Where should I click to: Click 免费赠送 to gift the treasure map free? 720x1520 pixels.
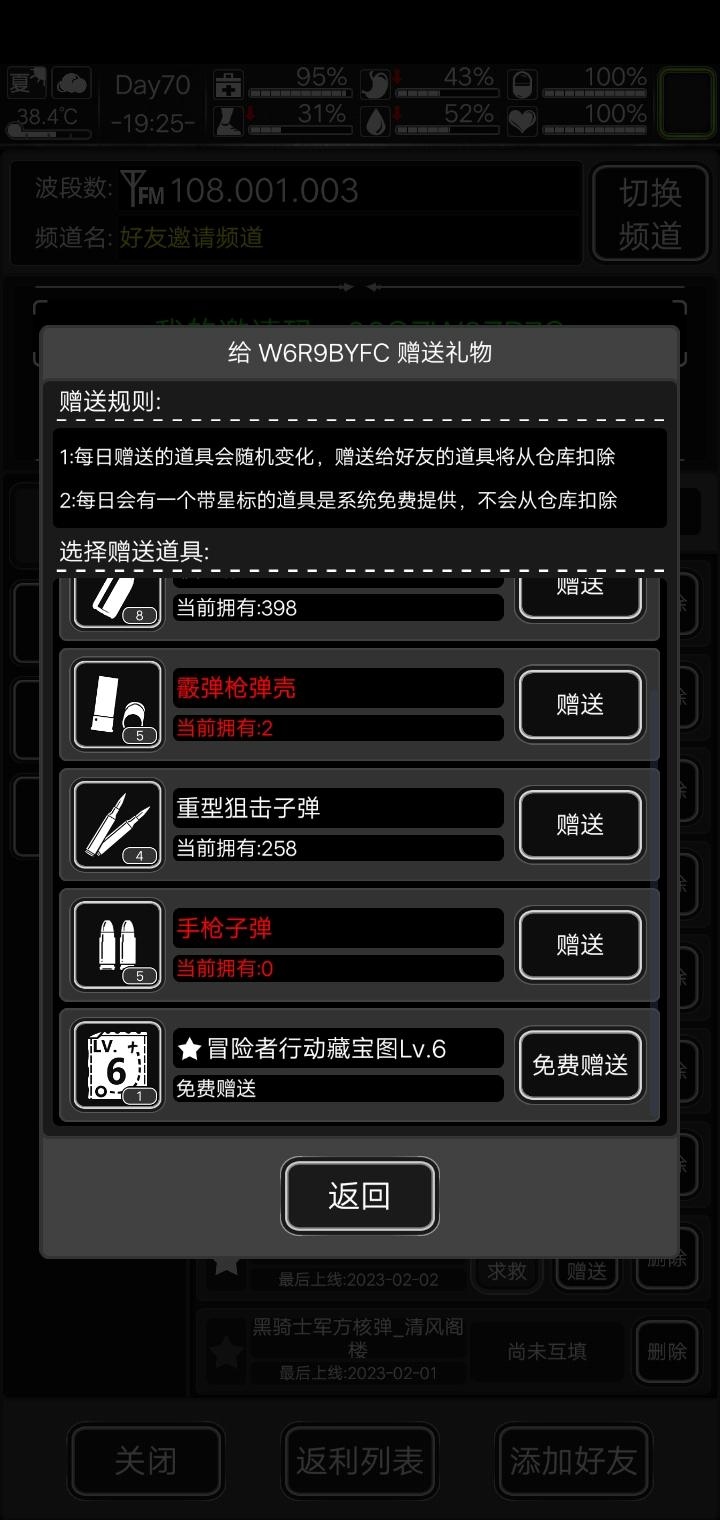pyautogui.click(x=580, y=1064)
